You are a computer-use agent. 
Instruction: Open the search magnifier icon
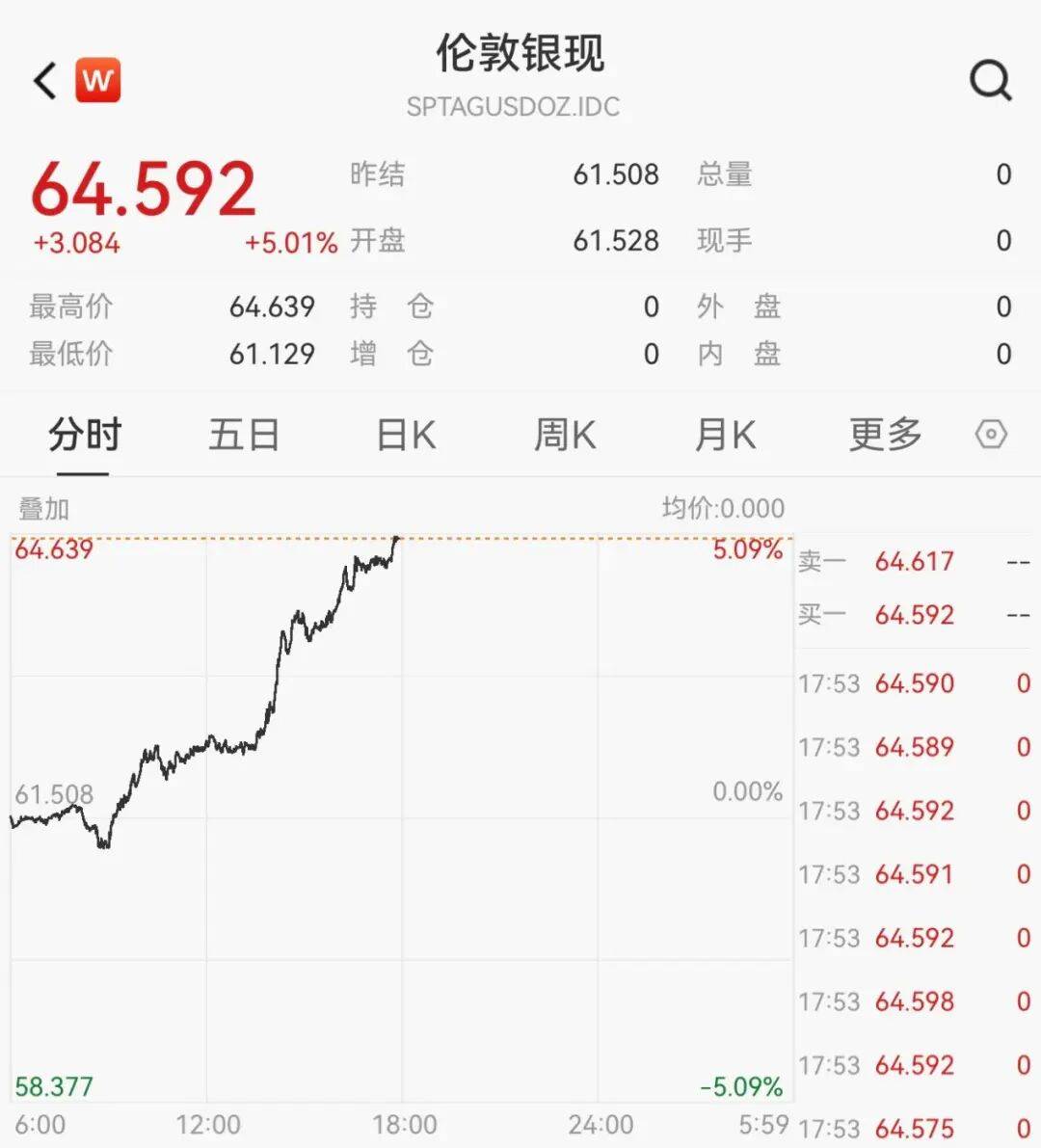[x=991, y=80]
